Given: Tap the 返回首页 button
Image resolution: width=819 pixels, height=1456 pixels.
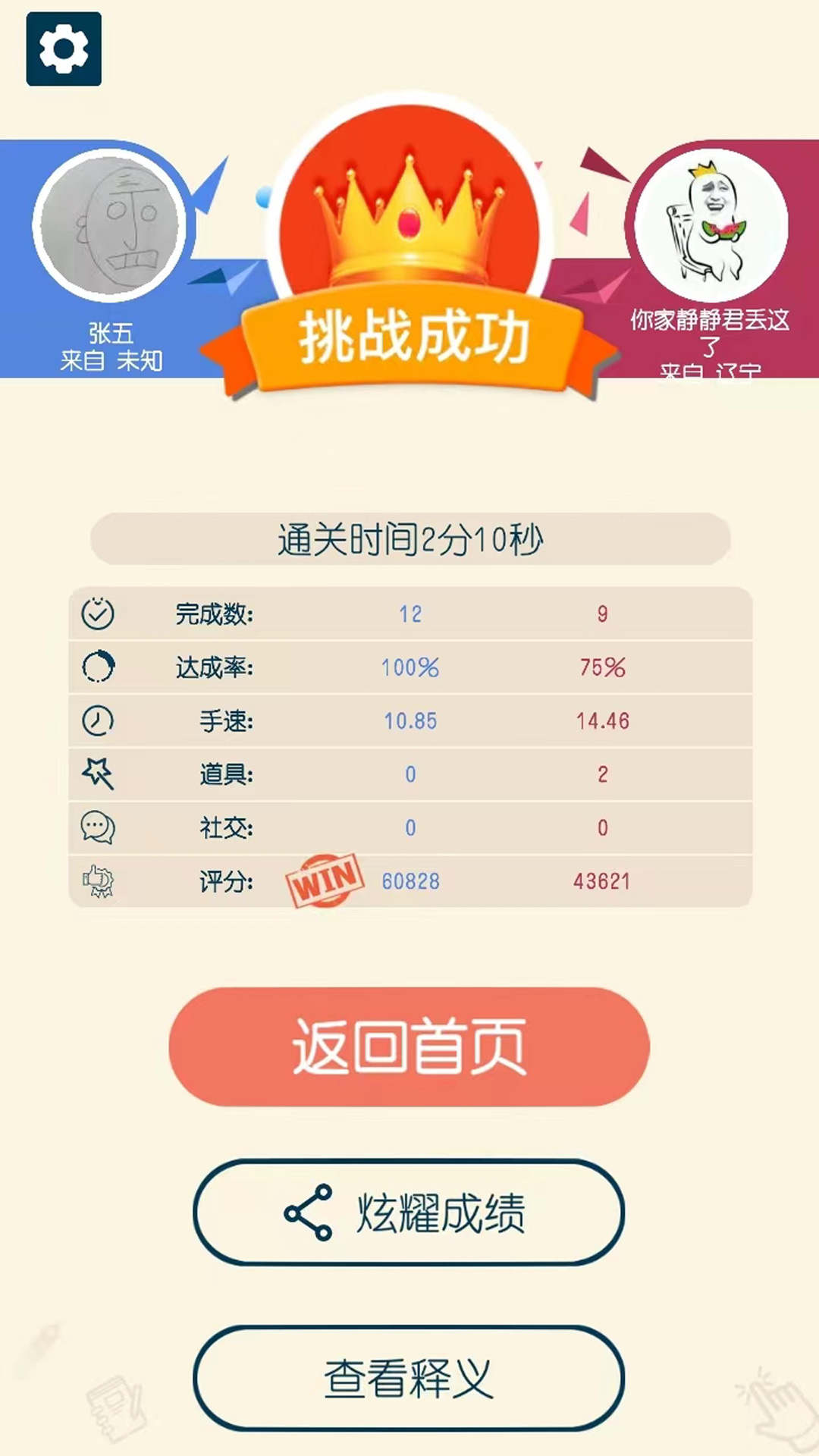Looking at the screenshot, I should click(409, 1046).
